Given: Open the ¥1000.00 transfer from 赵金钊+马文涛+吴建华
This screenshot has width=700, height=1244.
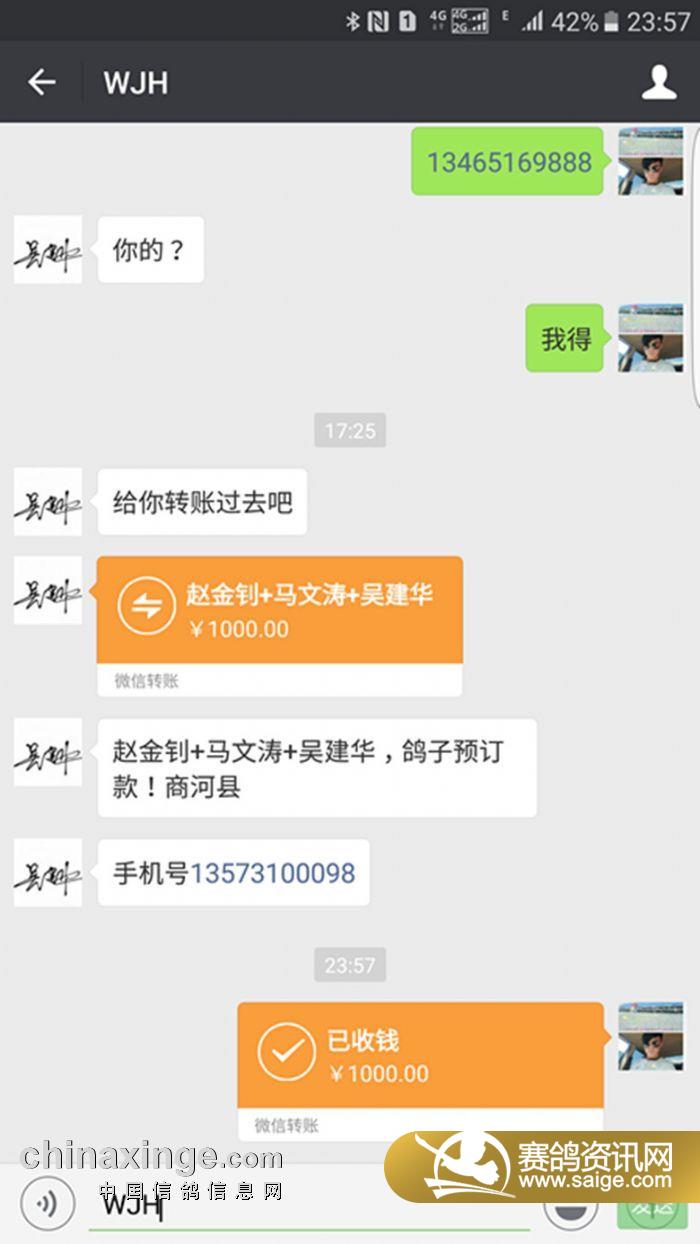Looking at the screenshot, I should coord(279,611).
